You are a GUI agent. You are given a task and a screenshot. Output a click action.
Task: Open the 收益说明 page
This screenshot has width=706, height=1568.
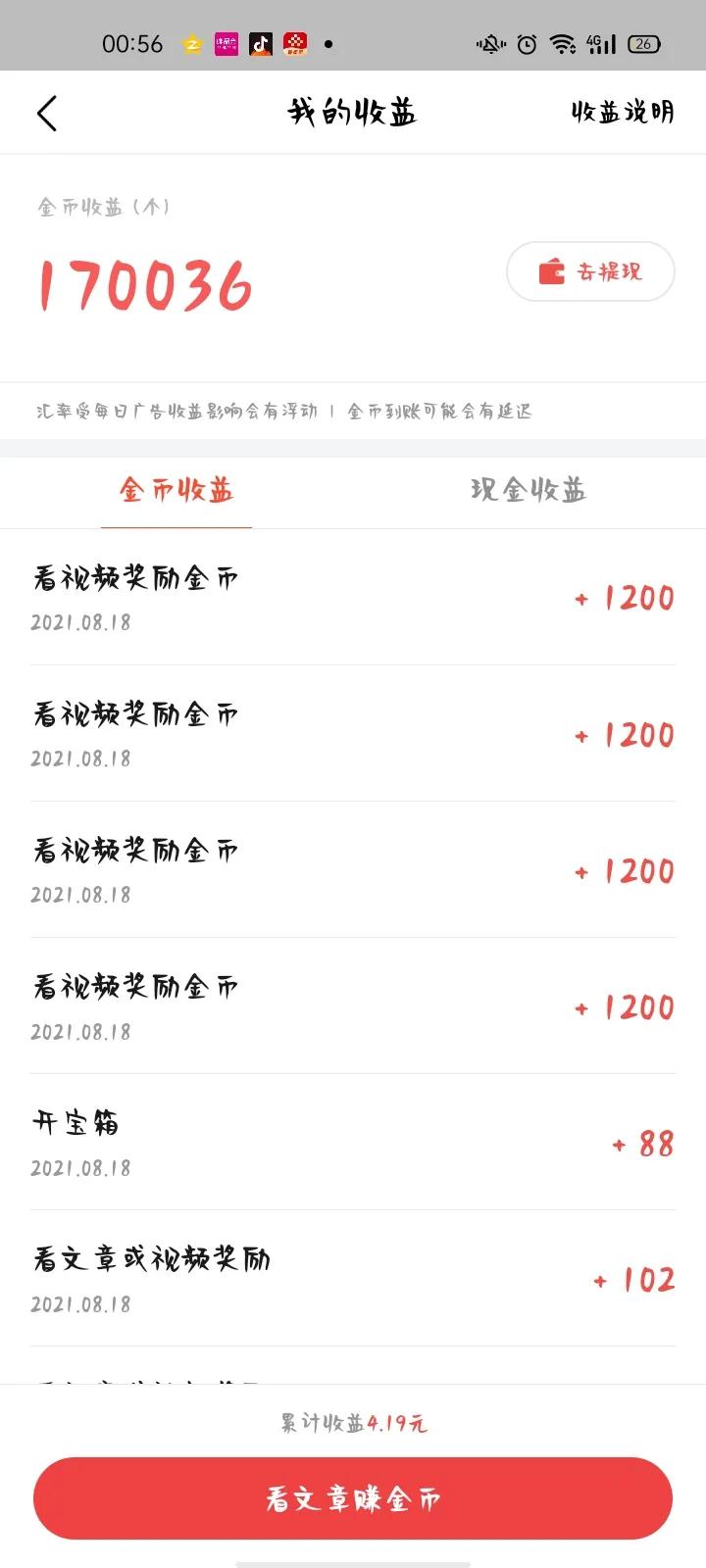[622, 112]
